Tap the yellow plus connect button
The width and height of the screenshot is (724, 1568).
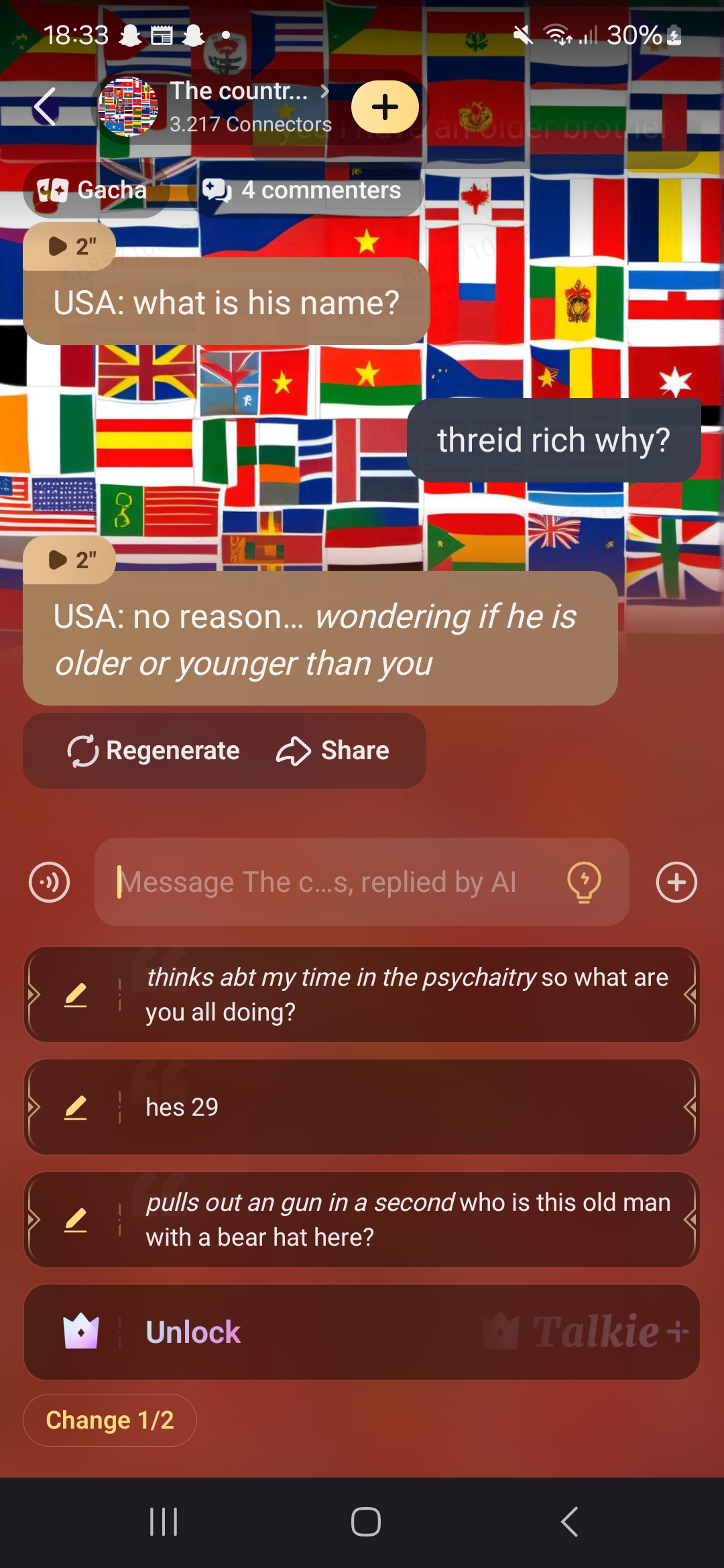coord(385,107)
